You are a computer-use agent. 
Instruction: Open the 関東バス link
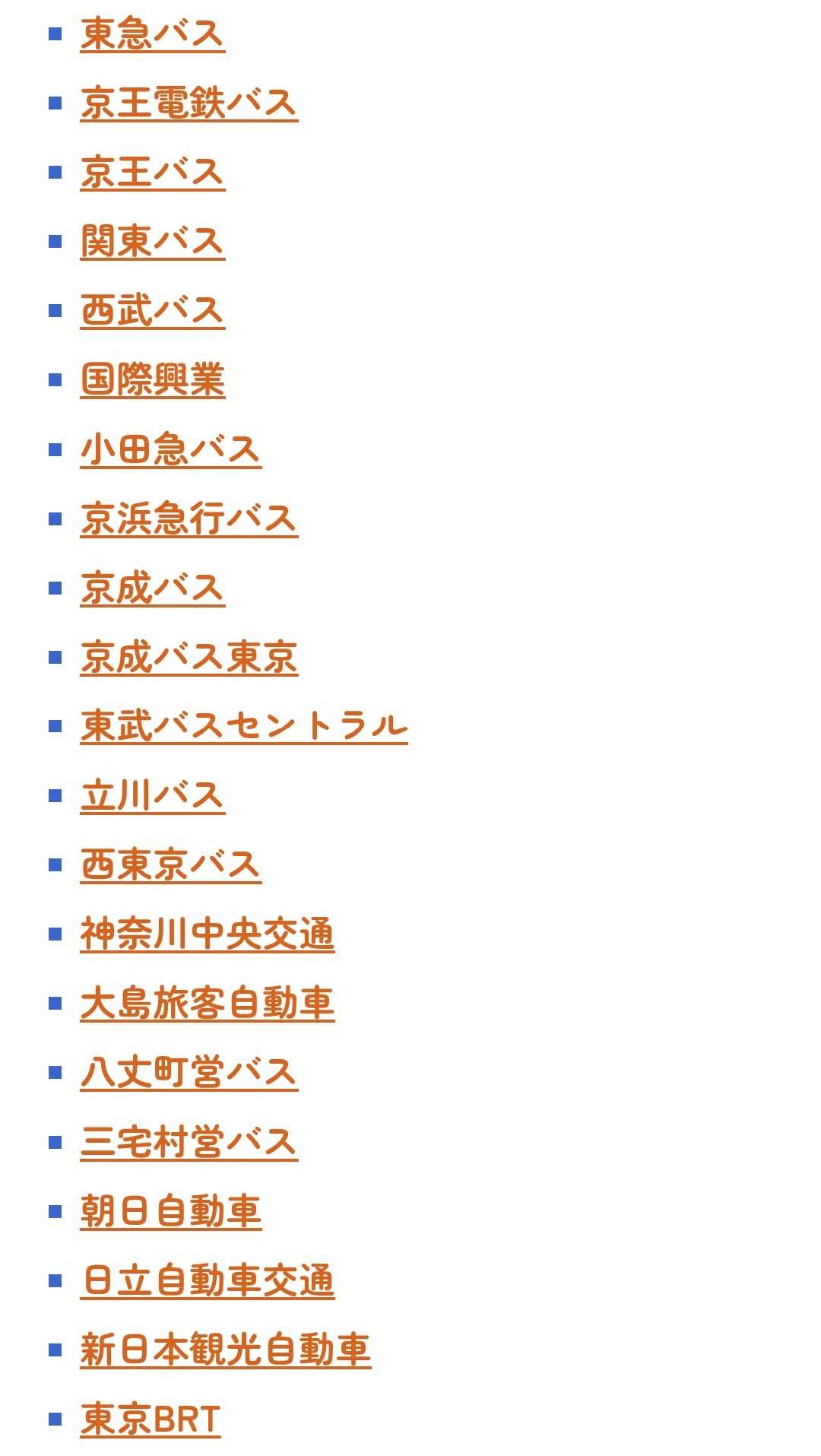pyautogui.click(x=152, y=242)
